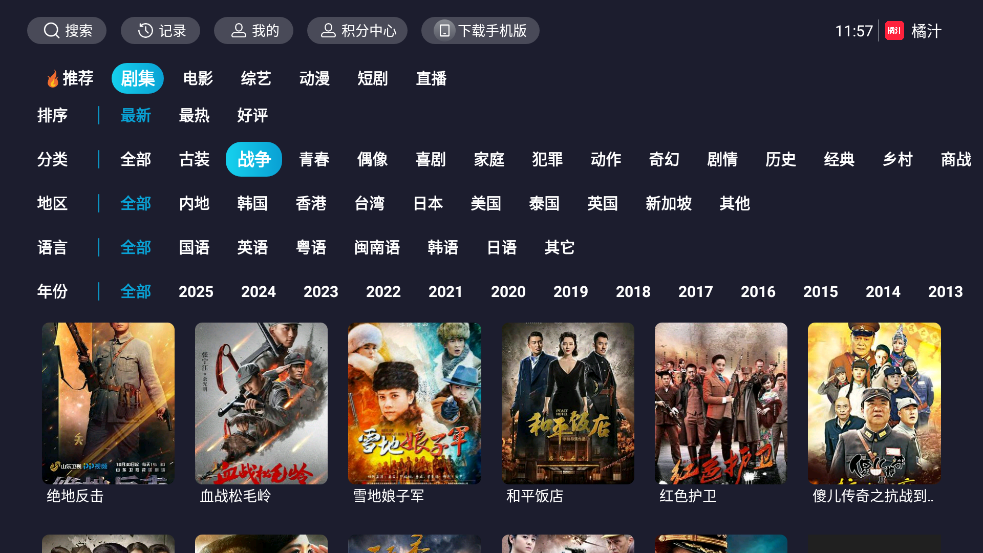Choose 粤语 language filter
Image resolution: width=983 pixels, height=553 pixels.
pyautogui.click(x=311, y=247)
